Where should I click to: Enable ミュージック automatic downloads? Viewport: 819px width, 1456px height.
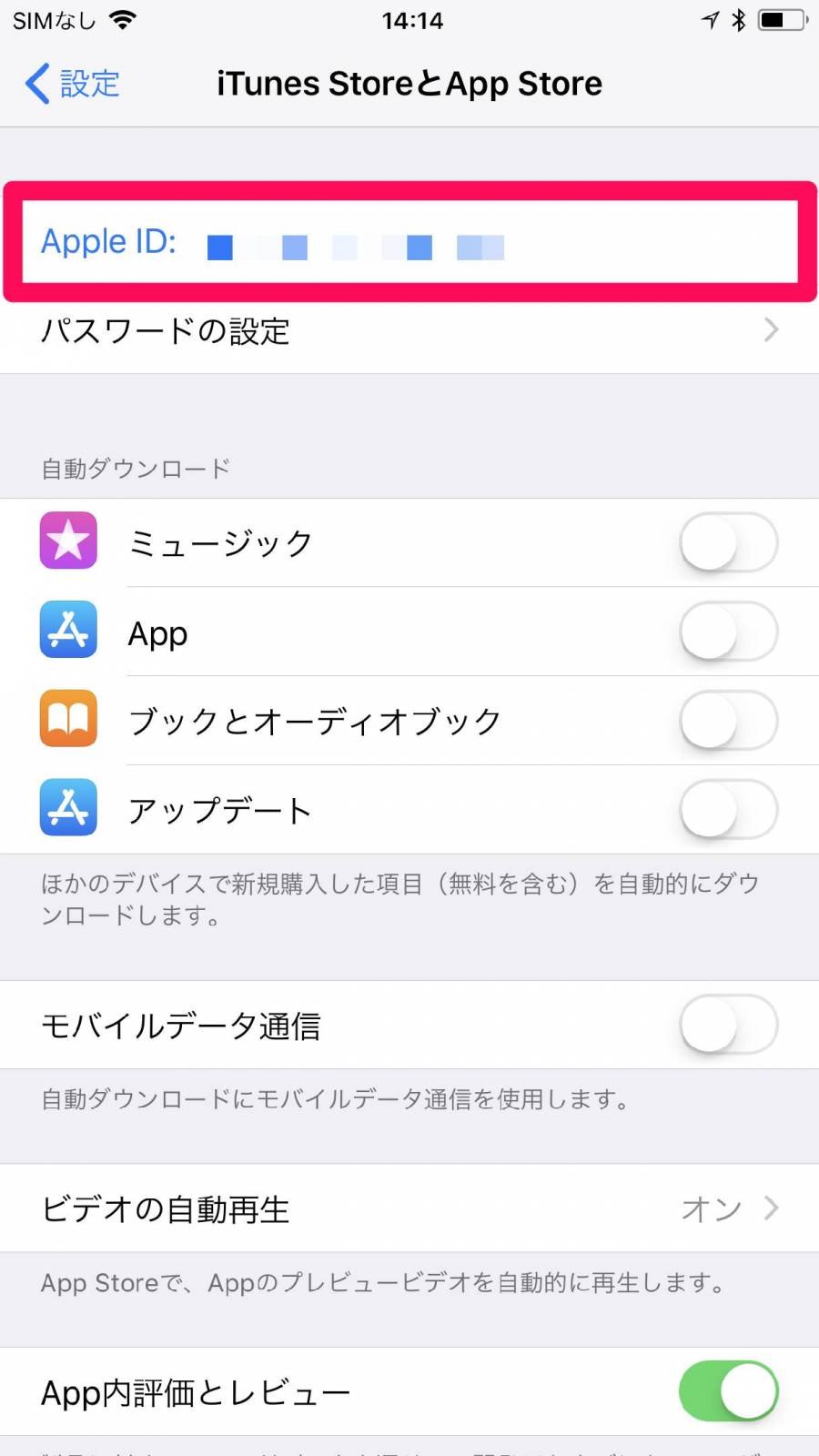click(x=728, y=542)
